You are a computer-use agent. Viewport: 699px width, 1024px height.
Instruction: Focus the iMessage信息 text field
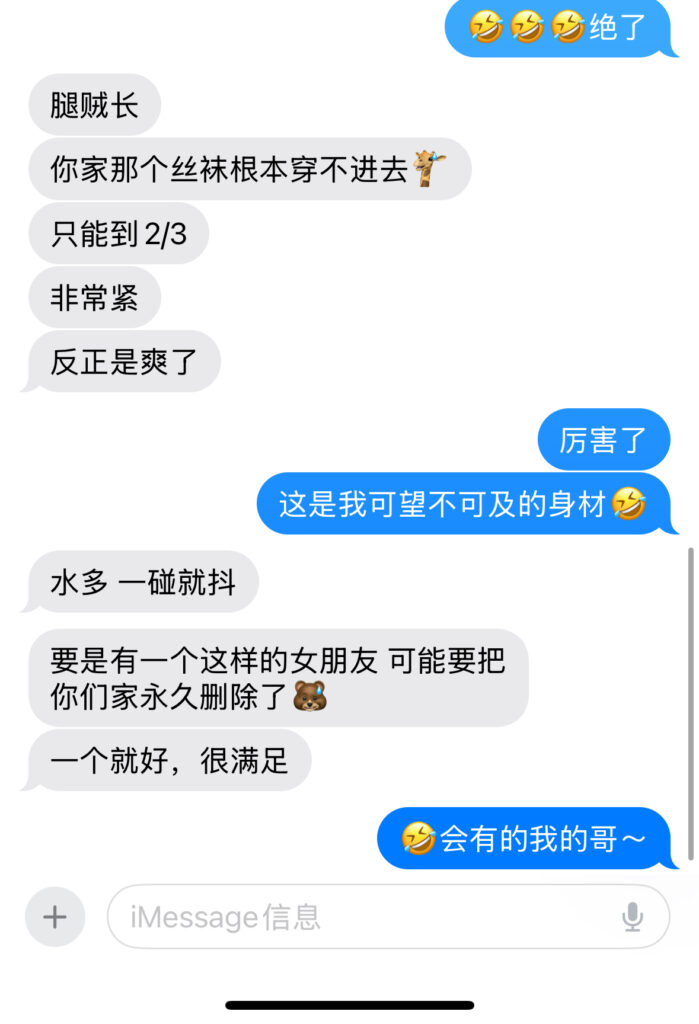point(360,916)
